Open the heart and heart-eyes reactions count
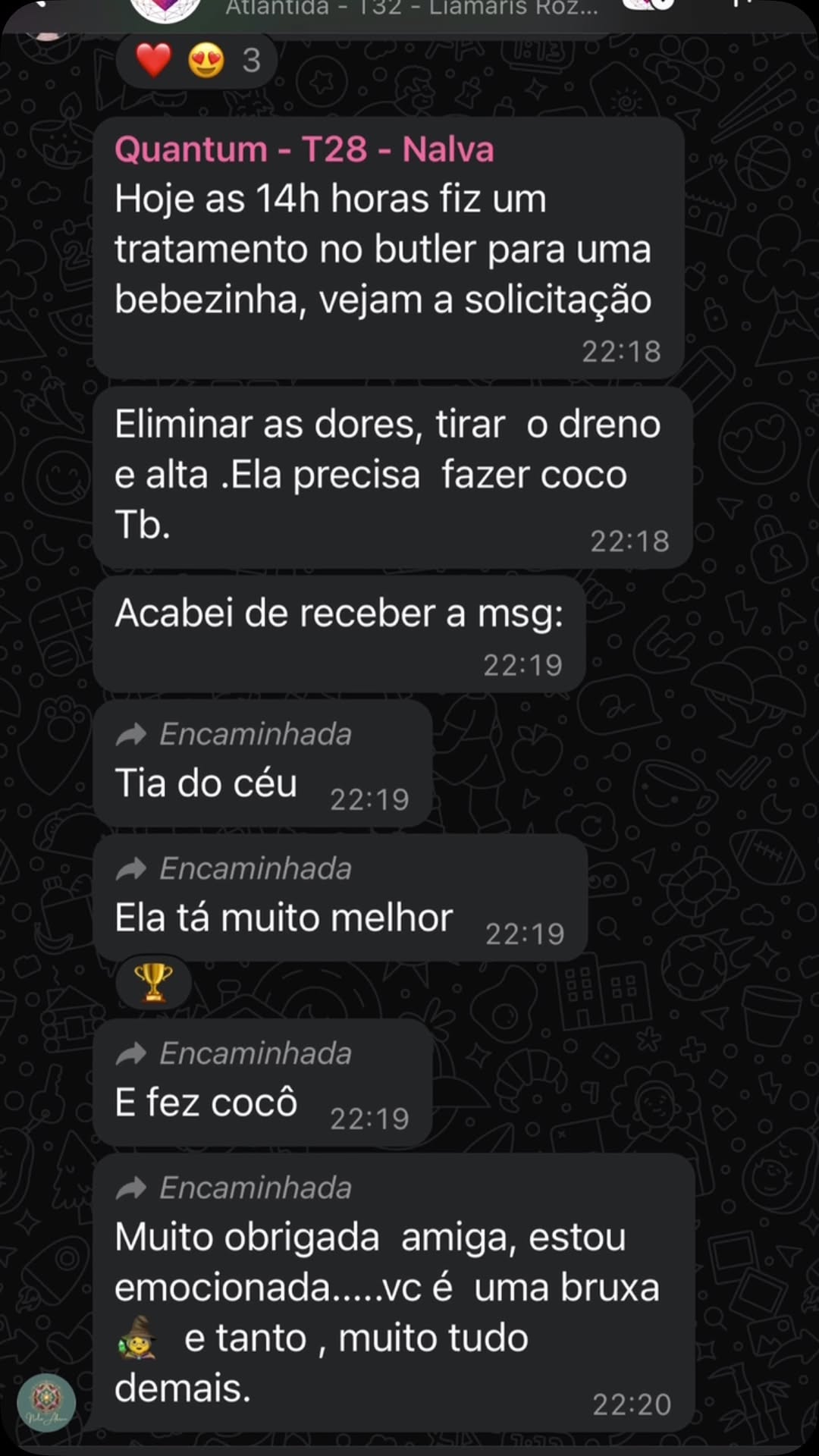Screen dimensions: 819x1456 (197, 61)
